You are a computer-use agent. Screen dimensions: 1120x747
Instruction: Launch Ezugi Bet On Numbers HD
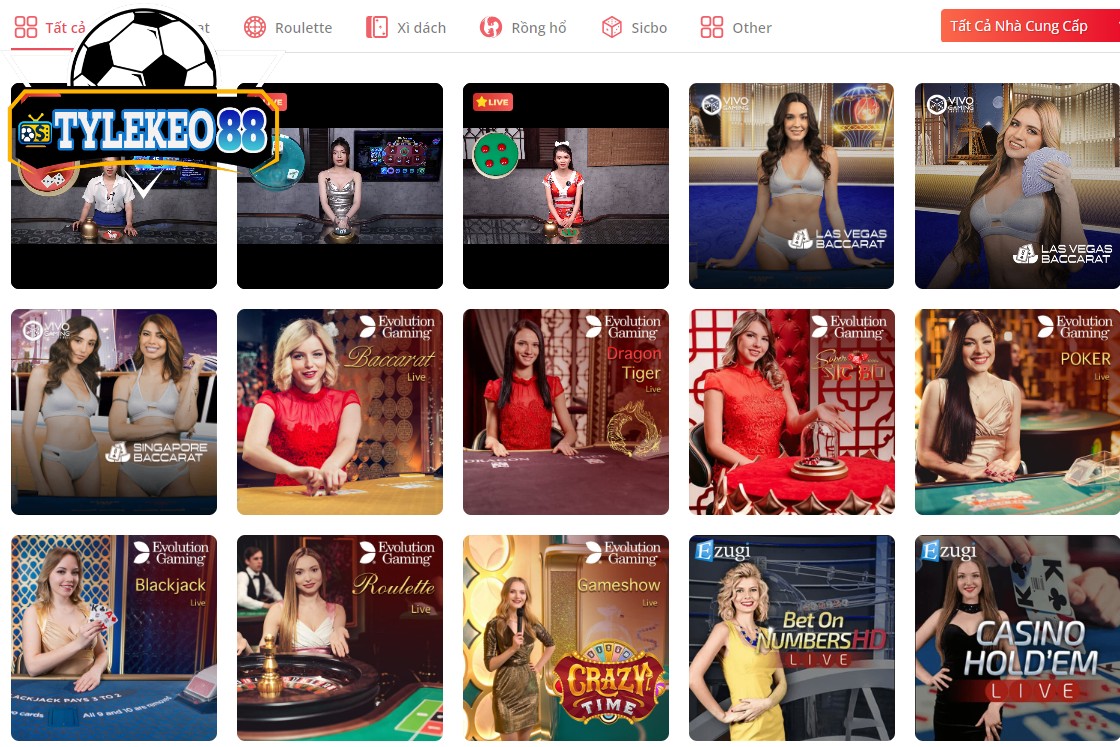point(792,638)
